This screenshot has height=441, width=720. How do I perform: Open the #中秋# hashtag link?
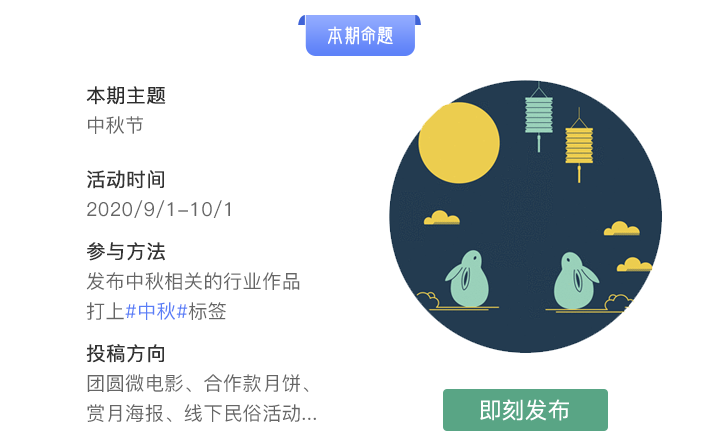pyautogui.click(x=156, y=311)
